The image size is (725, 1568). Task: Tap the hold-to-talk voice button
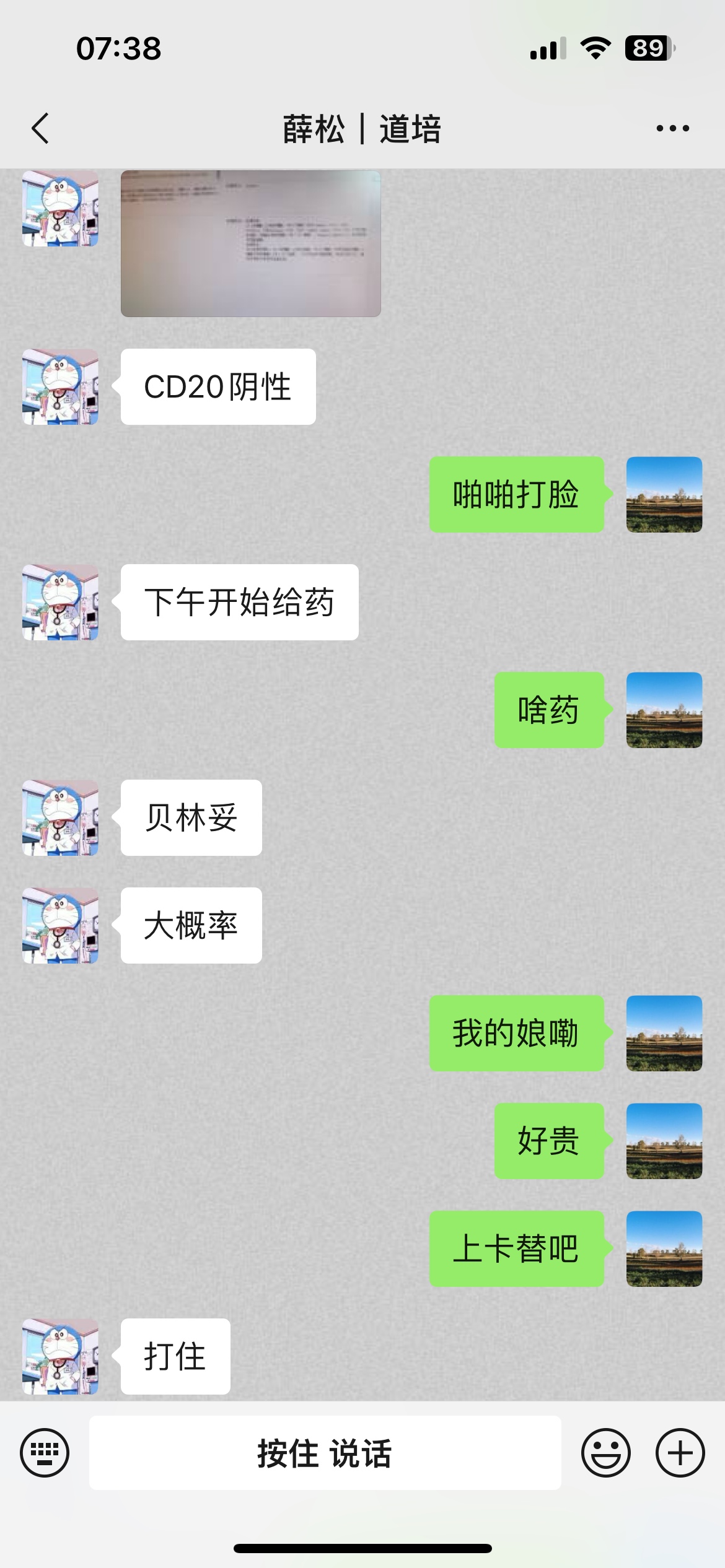tap(325, 1452)
